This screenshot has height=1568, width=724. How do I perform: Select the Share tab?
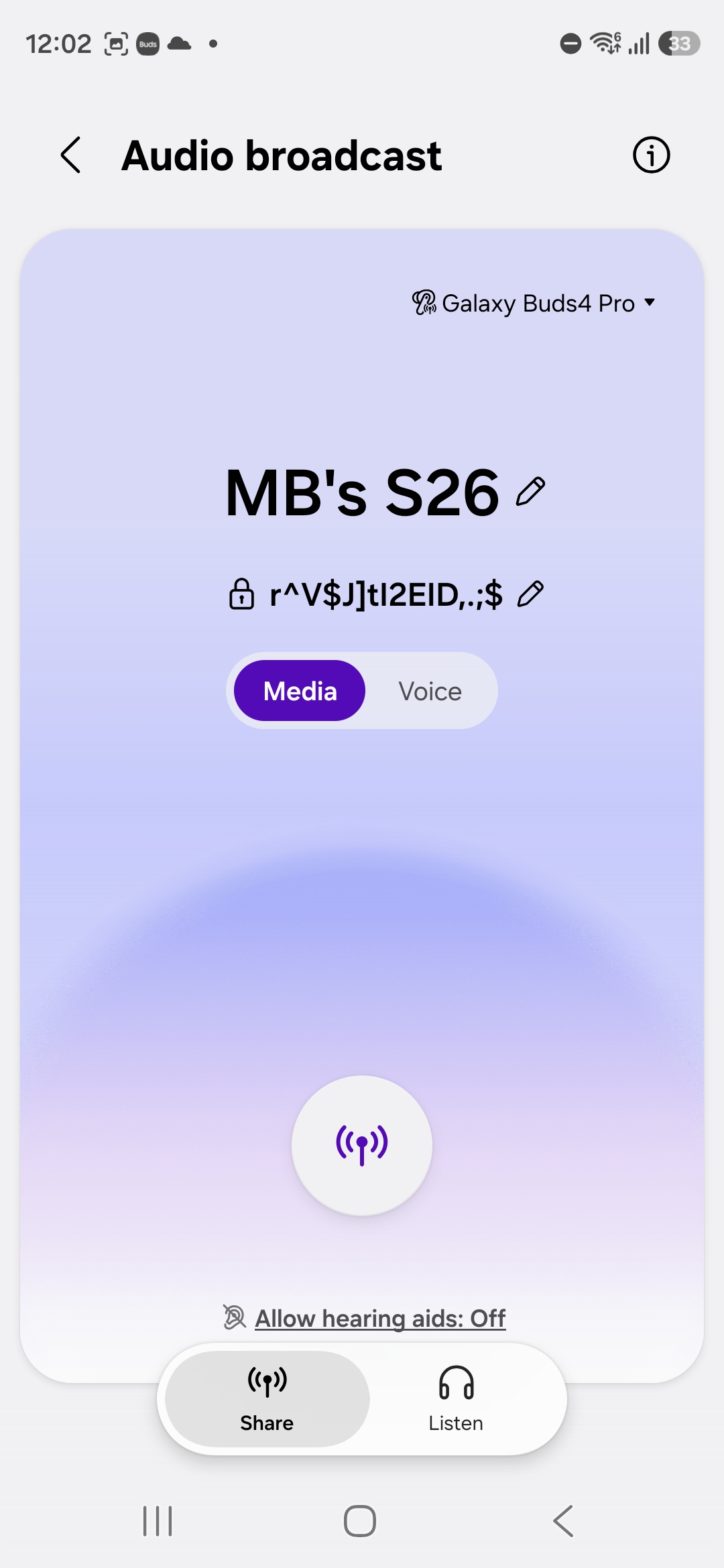267,1398
